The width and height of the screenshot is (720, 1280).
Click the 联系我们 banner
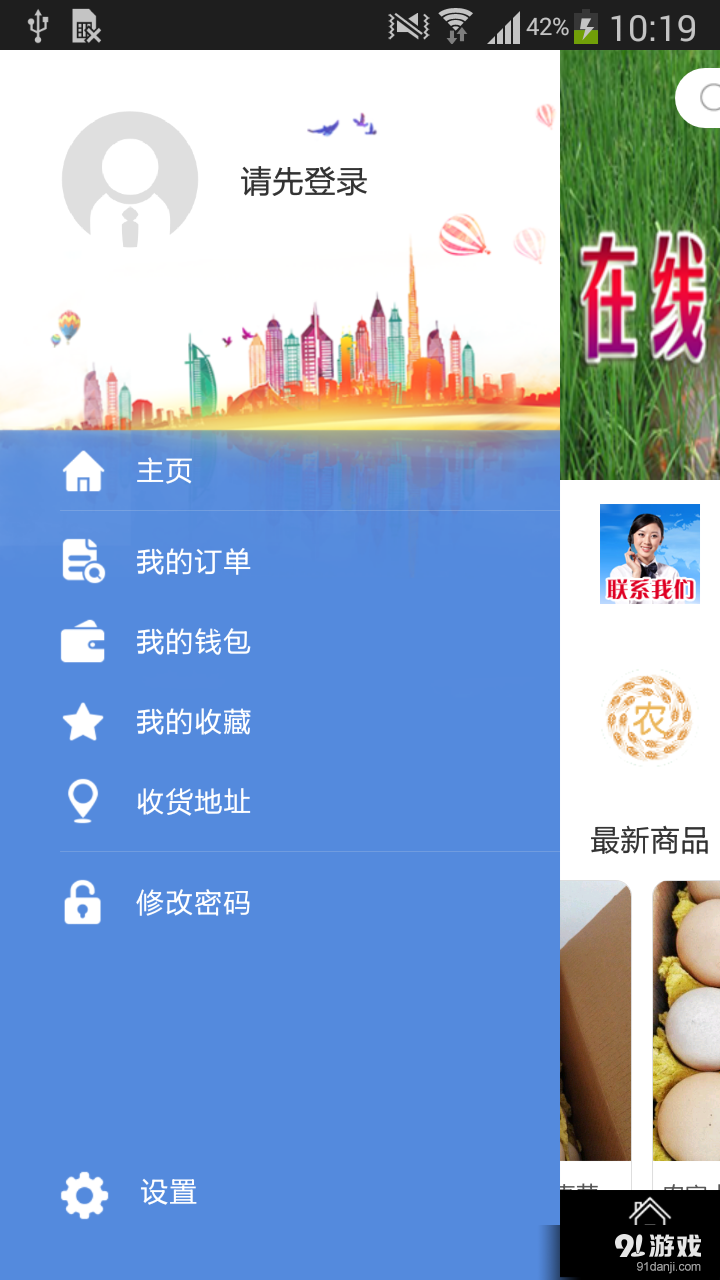coord(649,553)
